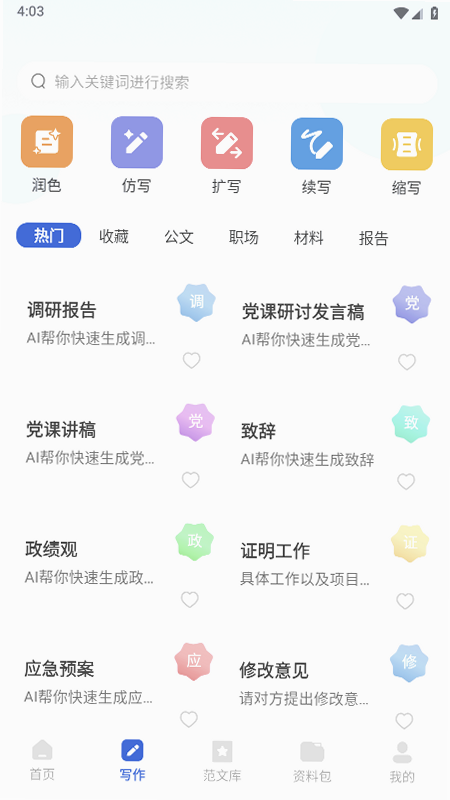The image size is (450, 800).
Task: Open the 仿写 imitation writing tool
Action: point(137,155)
